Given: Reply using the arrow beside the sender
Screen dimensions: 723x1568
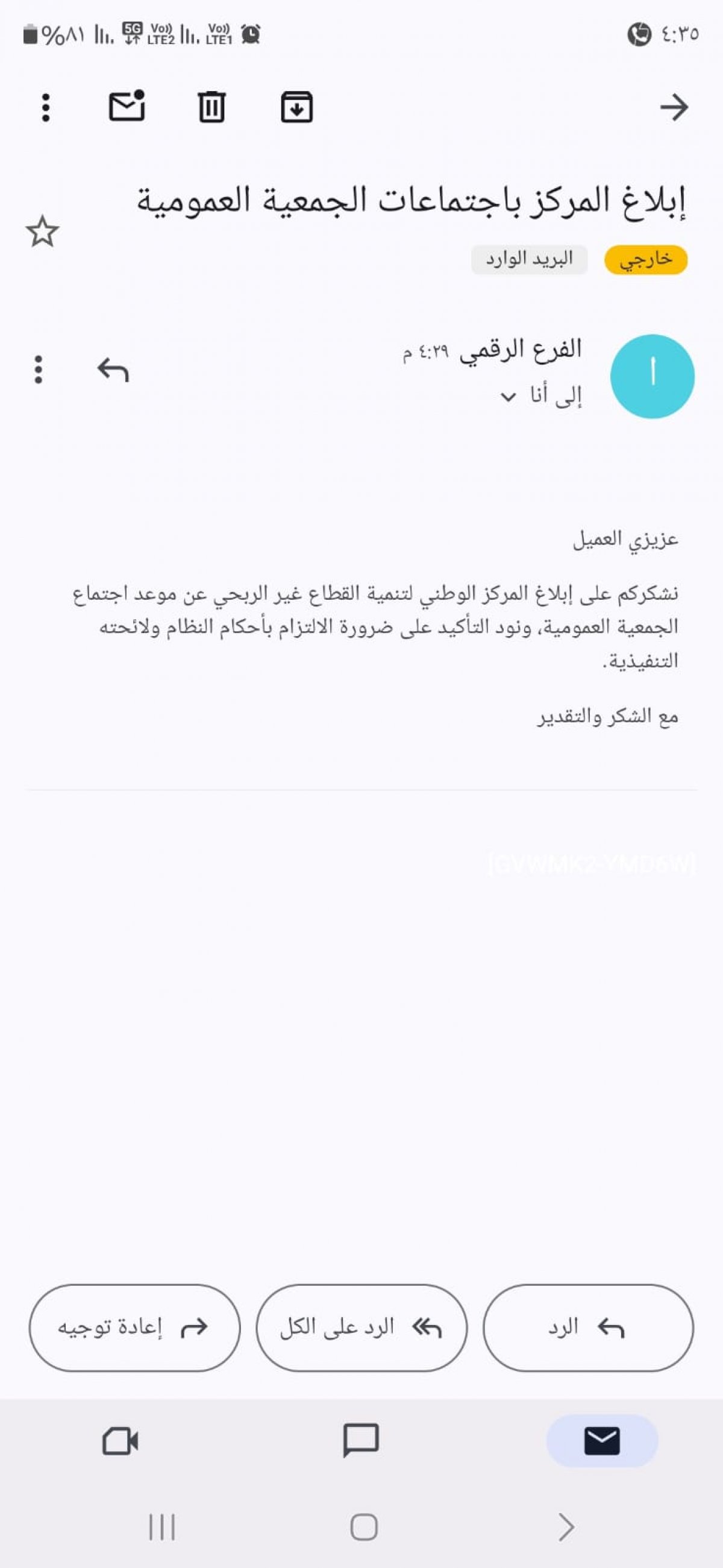Looking at the screenshot, I should [113, 370].
